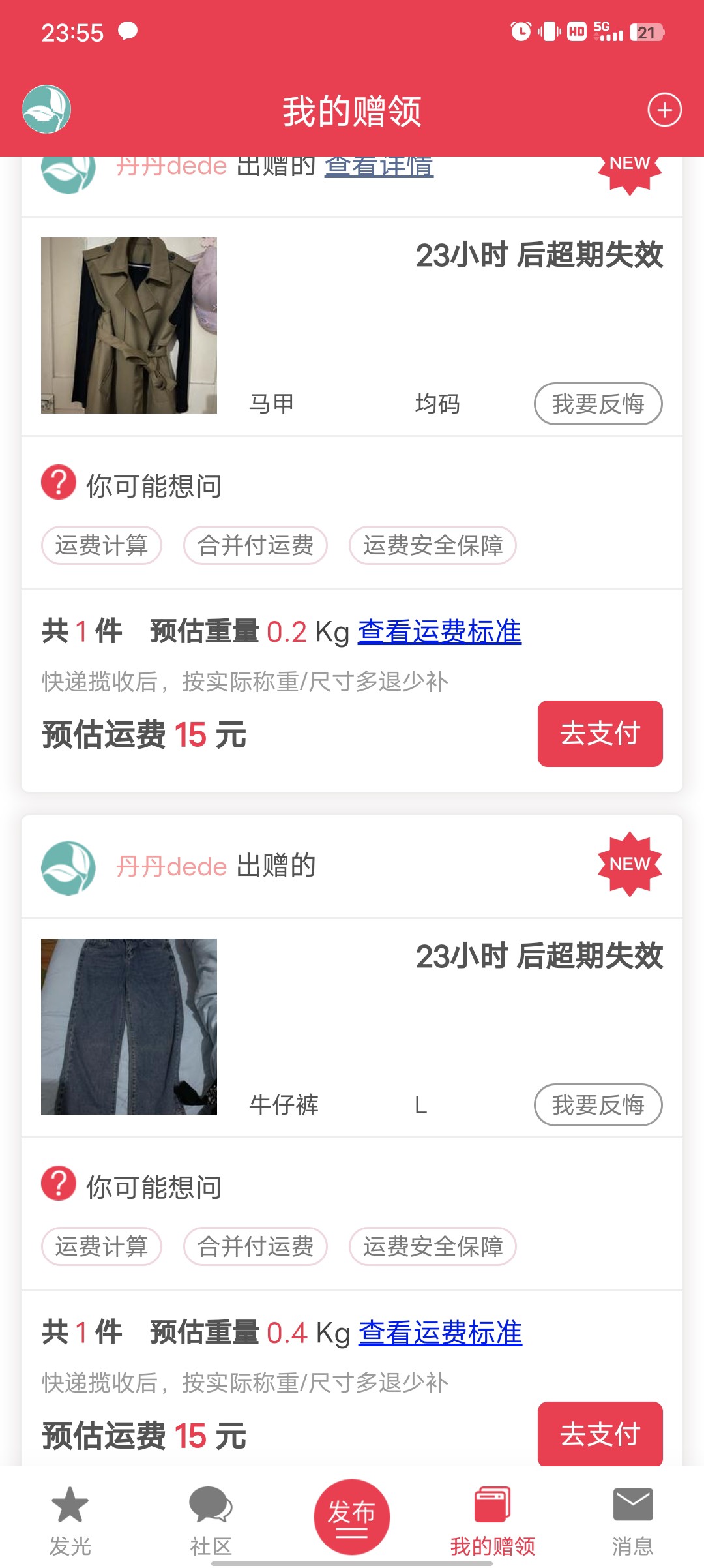Tap 我要反悔 for the 牛仔裤 item
This screenshot has height=1568, width=704.
[x=598, y=1105]
